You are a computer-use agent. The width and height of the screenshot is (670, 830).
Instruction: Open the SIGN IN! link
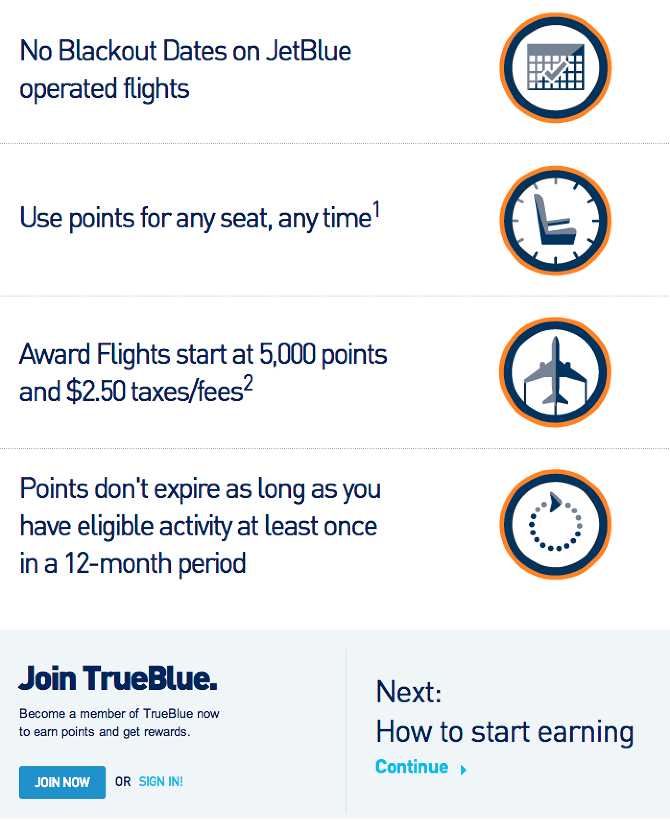(x=161, y=782)
